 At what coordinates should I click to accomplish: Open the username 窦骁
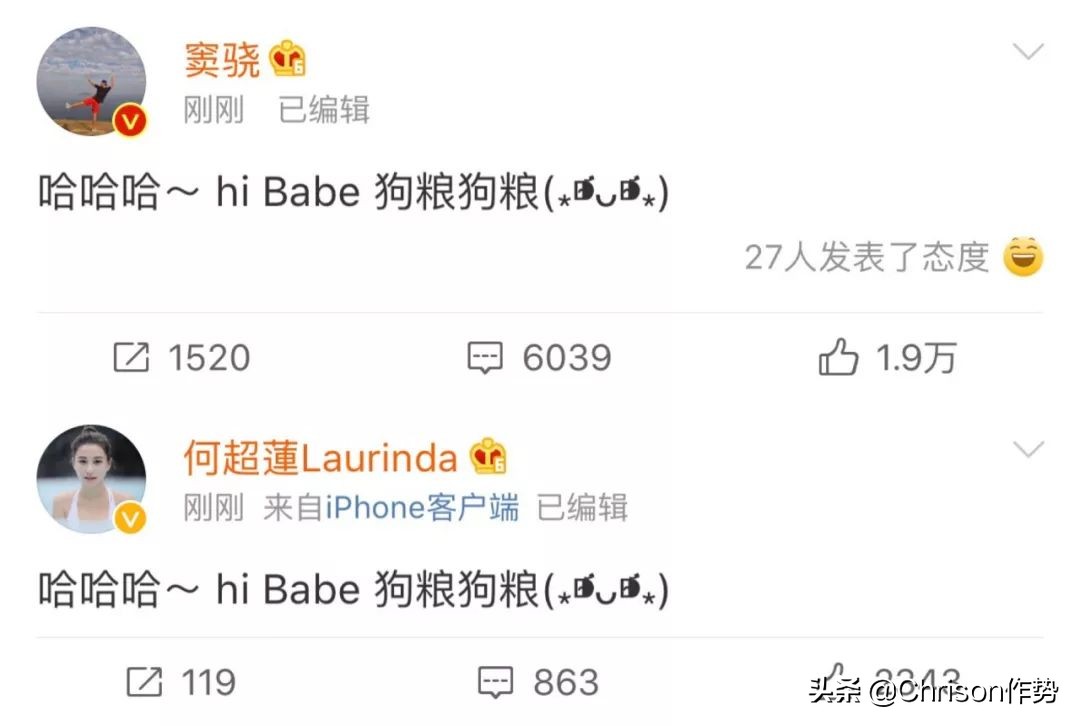(x=222, y=60)
